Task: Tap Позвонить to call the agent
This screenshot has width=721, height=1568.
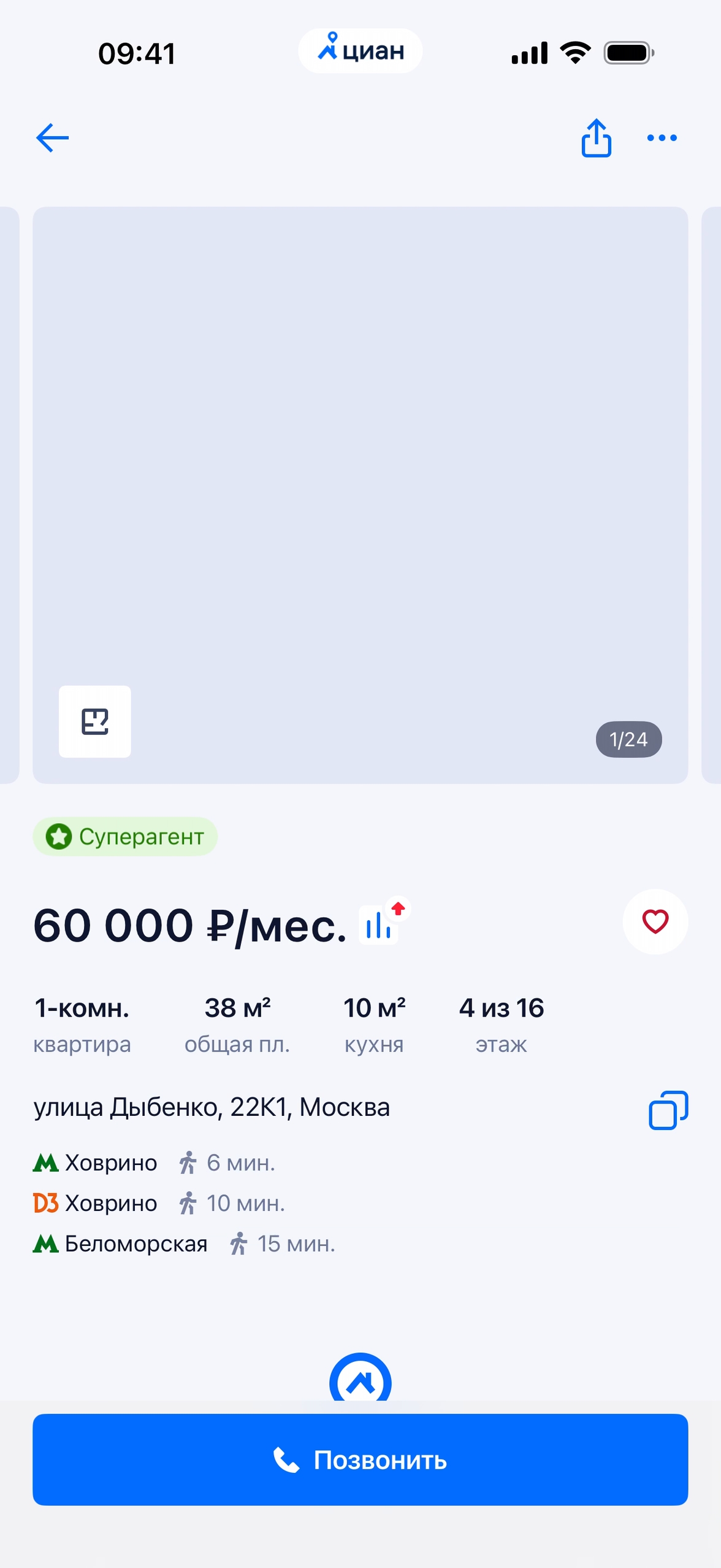Action: [360, 1459]
